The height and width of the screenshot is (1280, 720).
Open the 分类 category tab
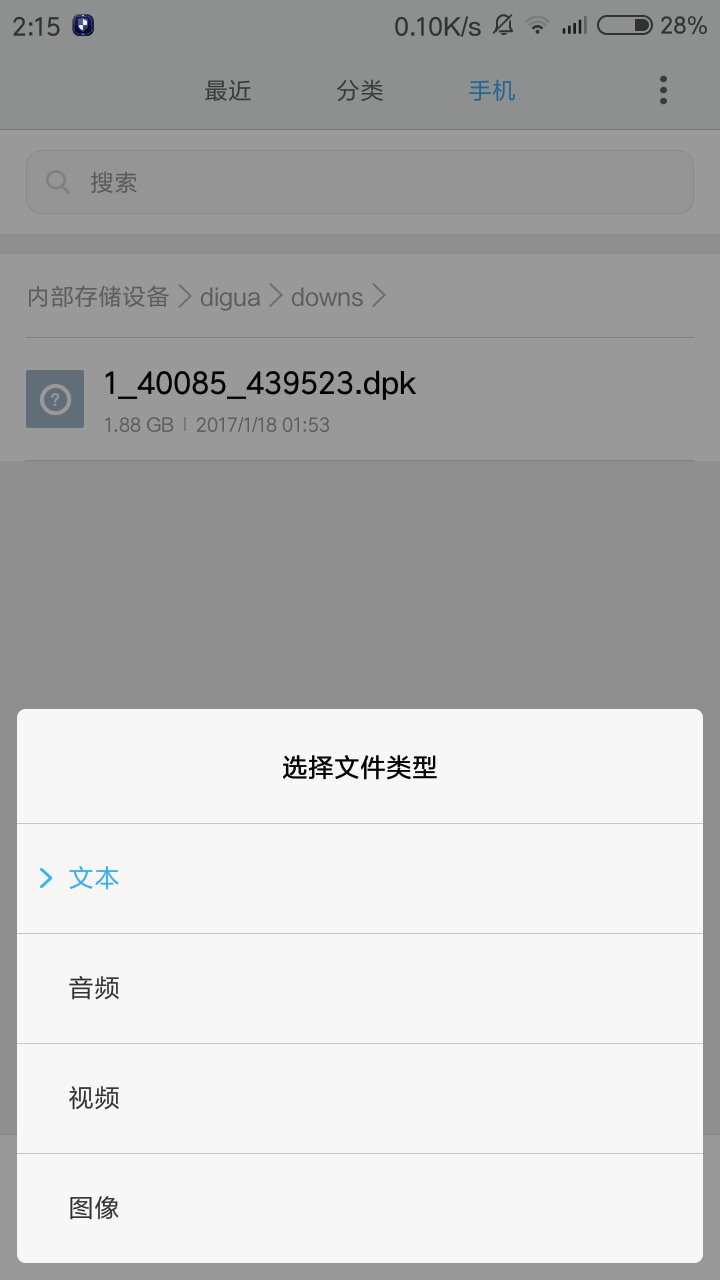coord(359,90)
